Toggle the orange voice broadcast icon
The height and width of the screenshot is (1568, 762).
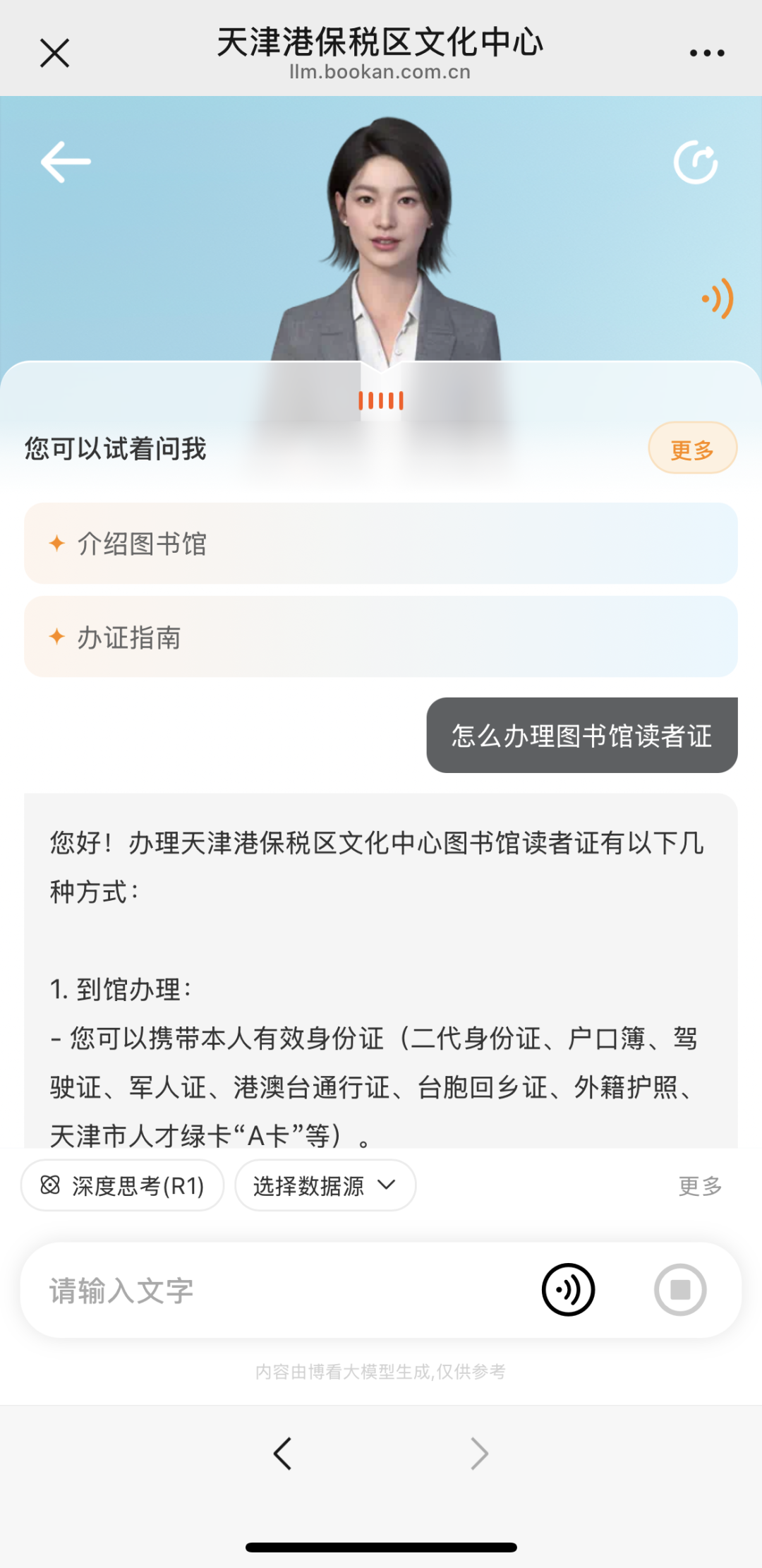click(x=718, y=299)
